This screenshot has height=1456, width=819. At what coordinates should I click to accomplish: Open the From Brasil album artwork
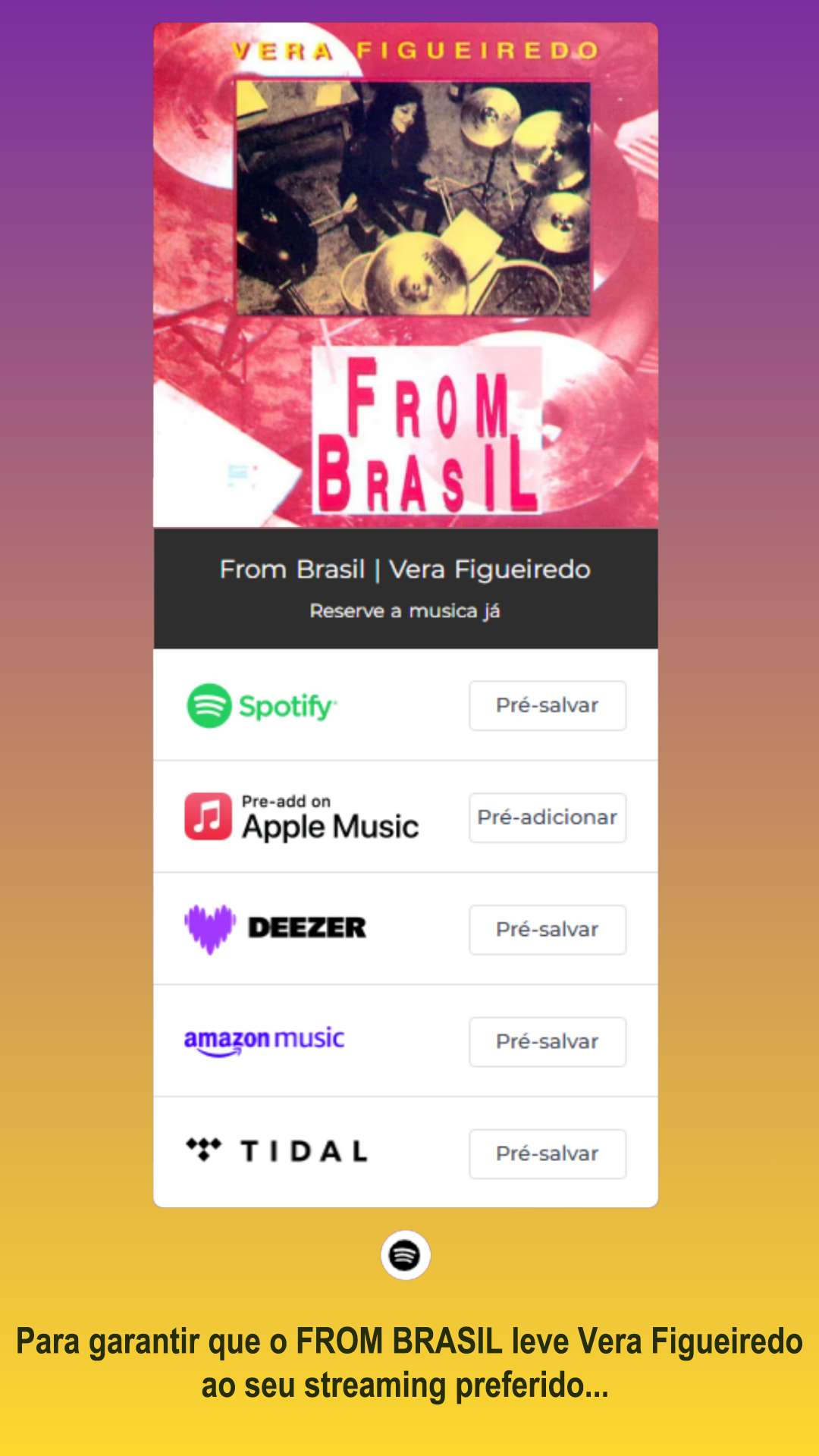(x=406, y=273)
